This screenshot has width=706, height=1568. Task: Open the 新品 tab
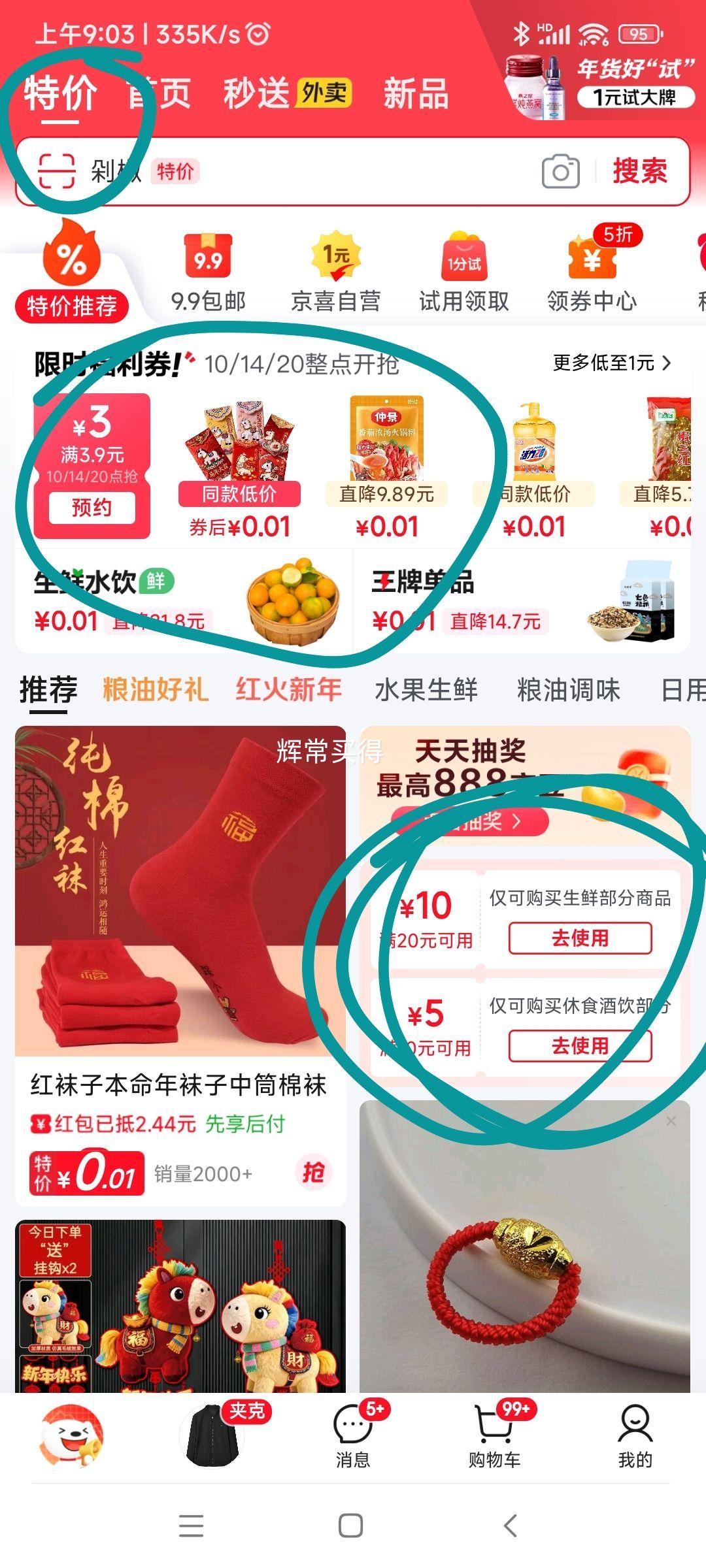[x=417, y=95]
